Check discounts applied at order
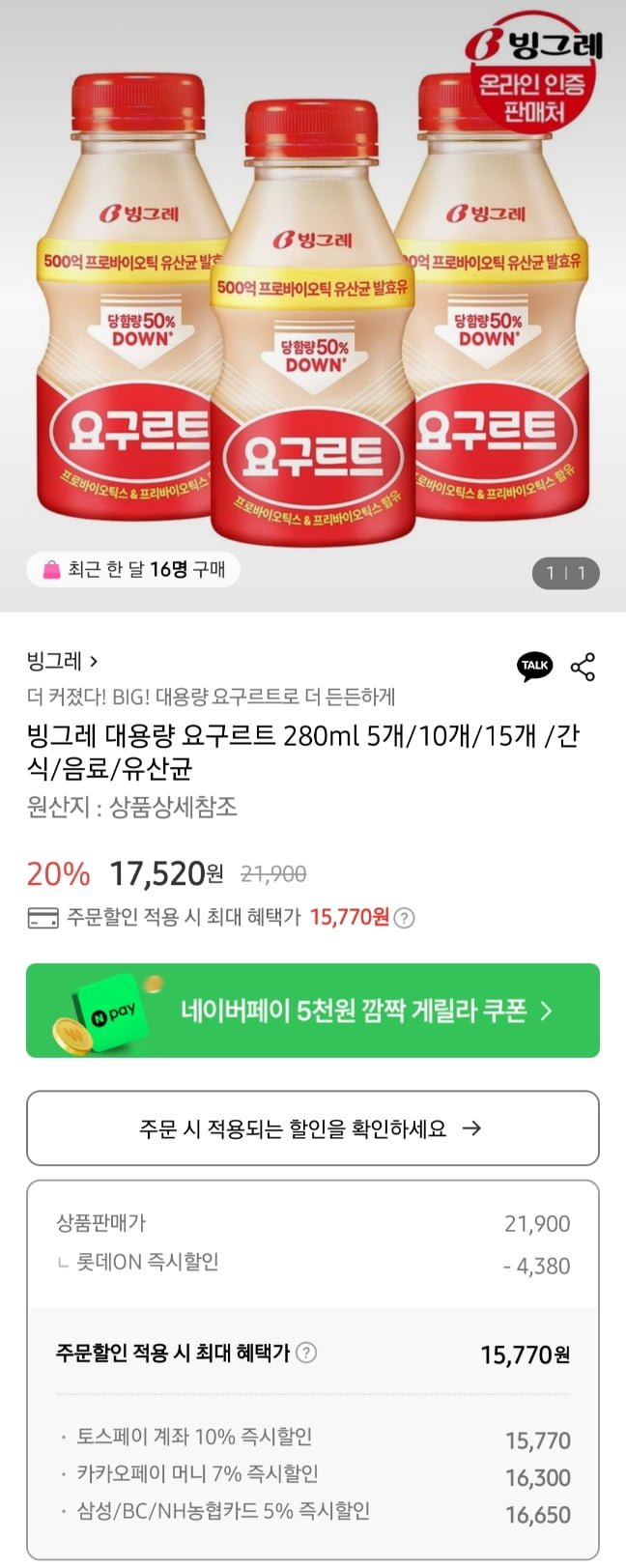This screenshot has height=1568, width=626. (313, 1128)
